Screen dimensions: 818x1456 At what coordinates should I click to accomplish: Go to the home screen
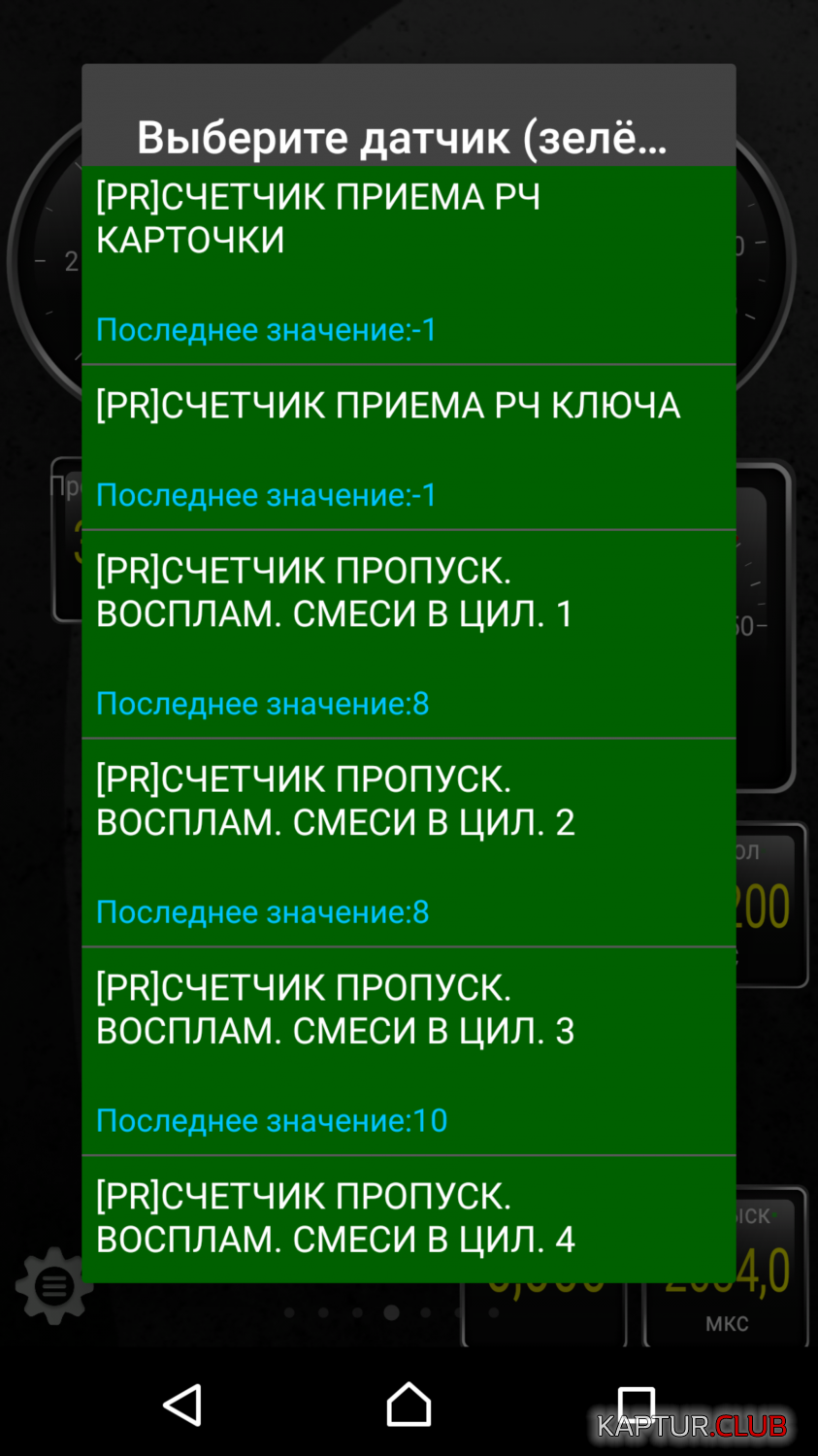point(409,1405)
